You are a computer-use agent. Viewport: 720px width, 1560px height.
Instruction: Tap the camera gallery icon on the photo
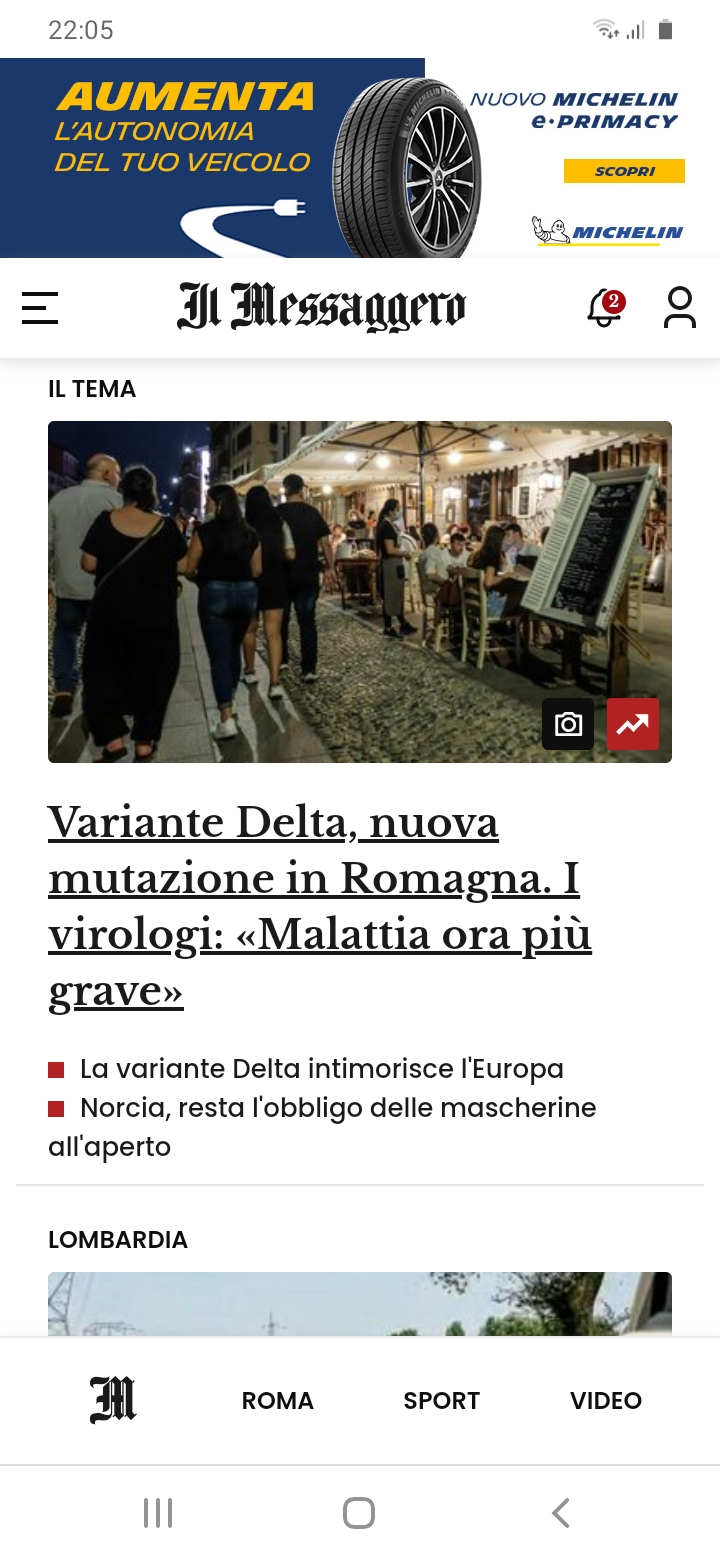[x=568, y=724]
